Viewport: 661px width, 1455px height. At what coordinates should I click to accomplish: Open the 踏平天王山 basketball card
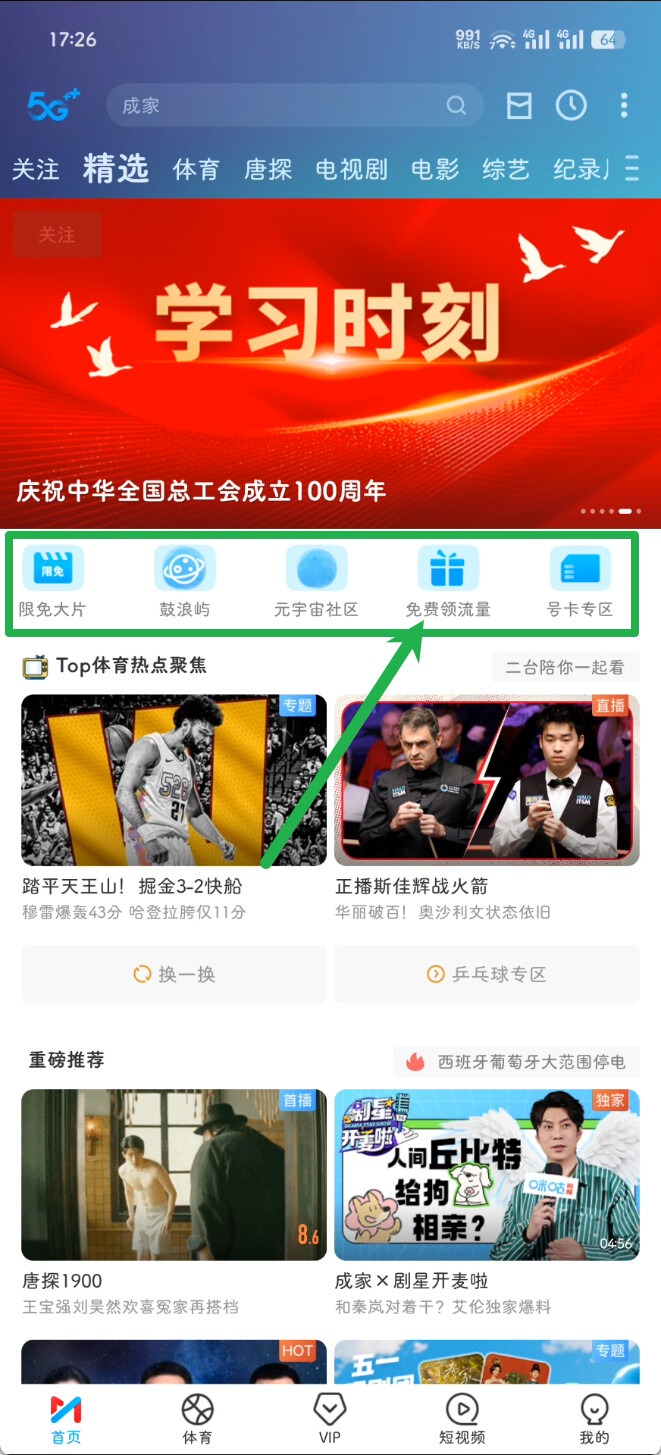[x=174, y=780]
